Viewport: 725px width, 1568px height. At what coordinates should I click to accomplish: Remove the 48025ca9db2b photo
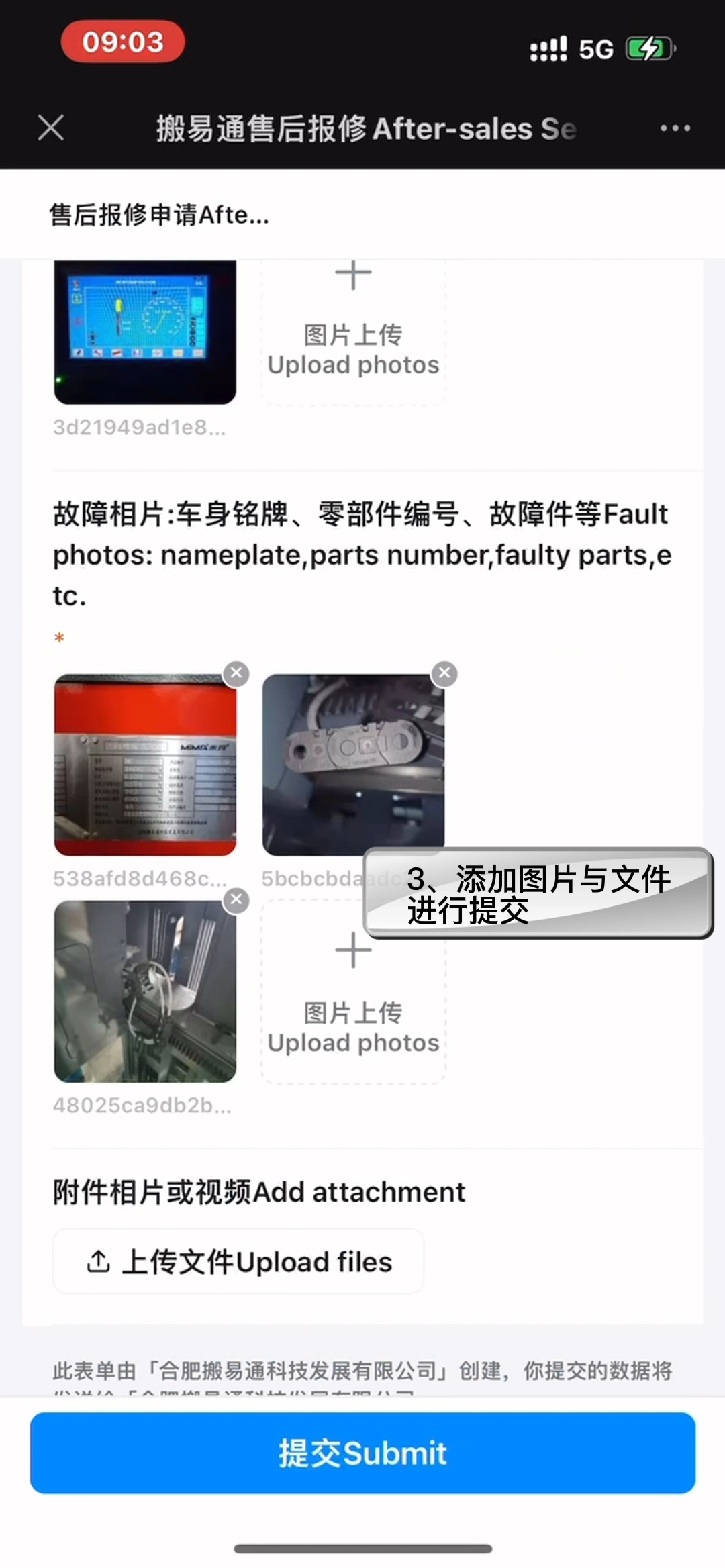[x=236, y=900]
